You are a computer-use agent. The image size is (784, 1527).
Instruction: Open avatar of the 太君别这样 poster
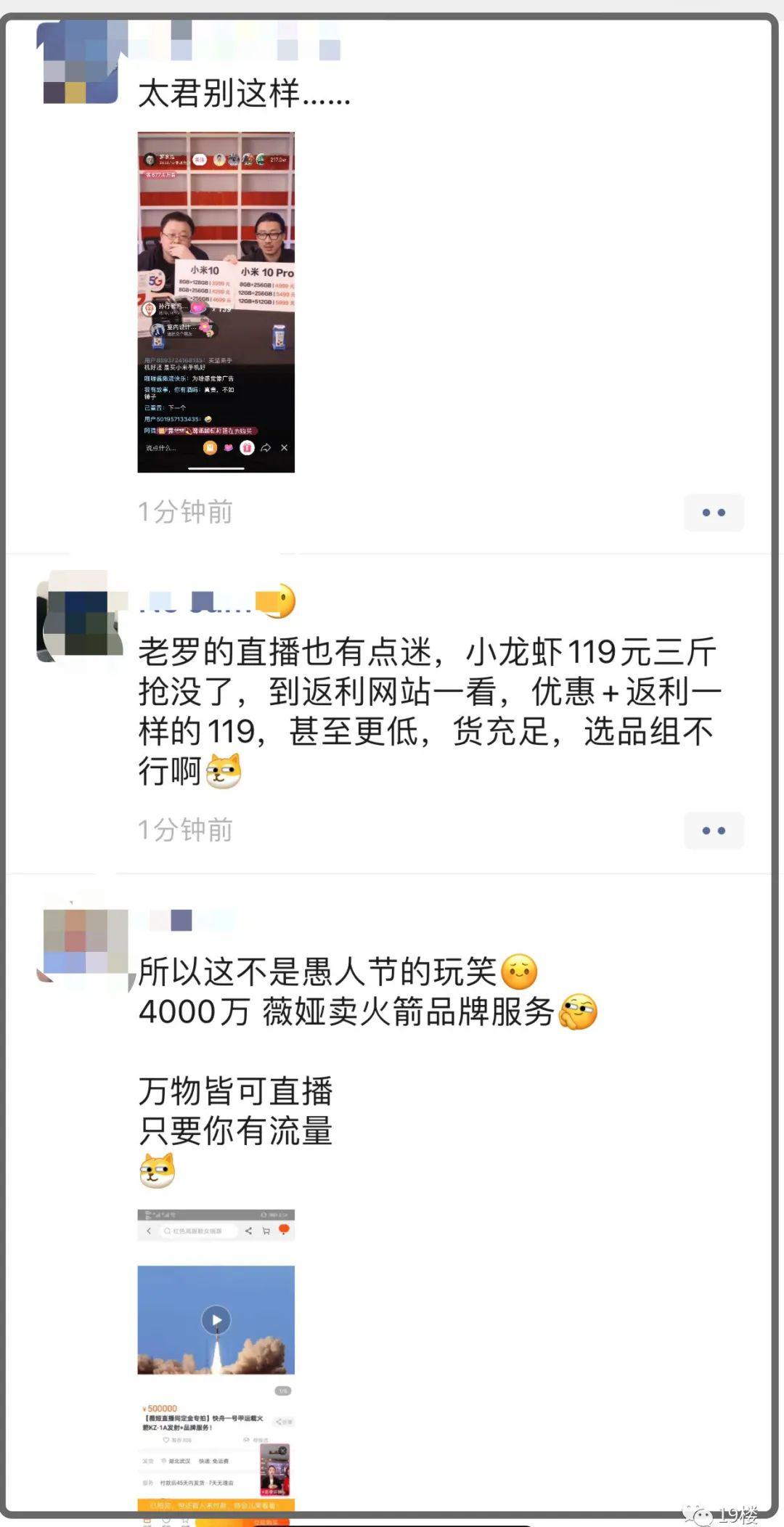click(81, 62)
